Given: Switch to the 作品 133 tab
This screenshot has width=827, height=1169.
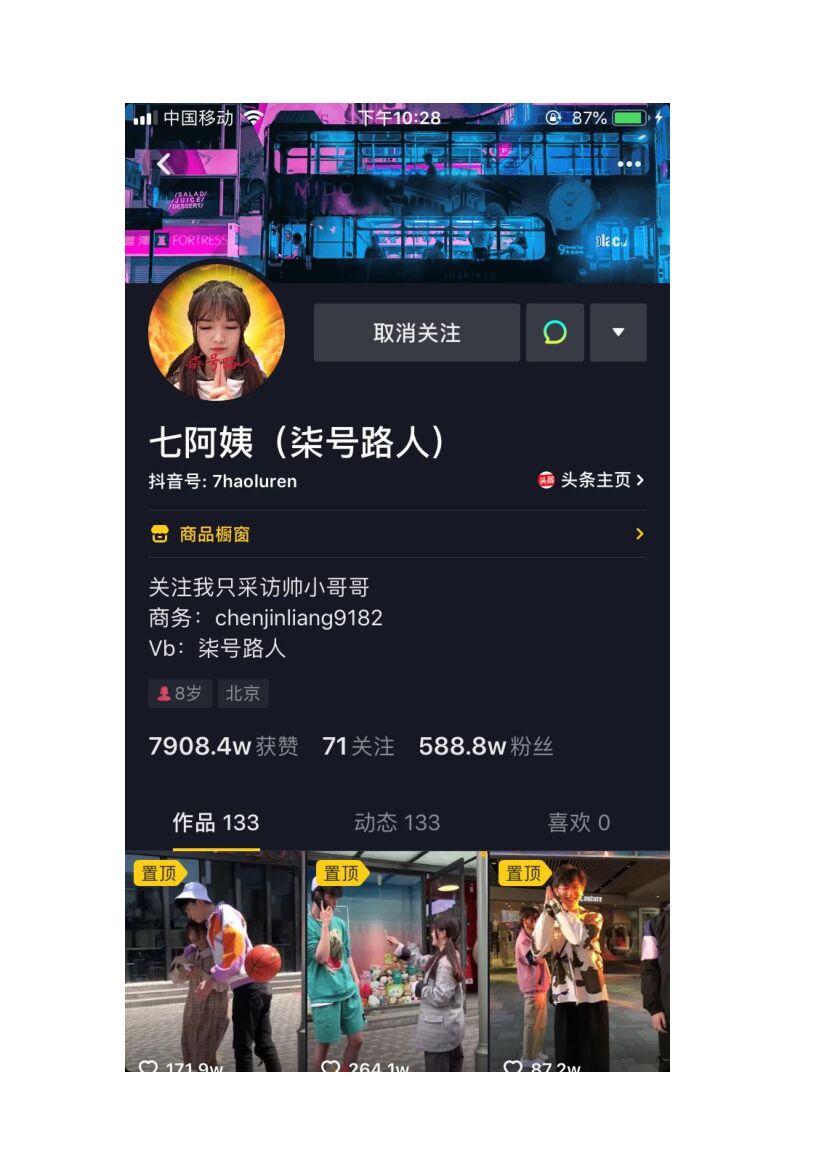Looking at the screenshot, I should tap(216, 822).
